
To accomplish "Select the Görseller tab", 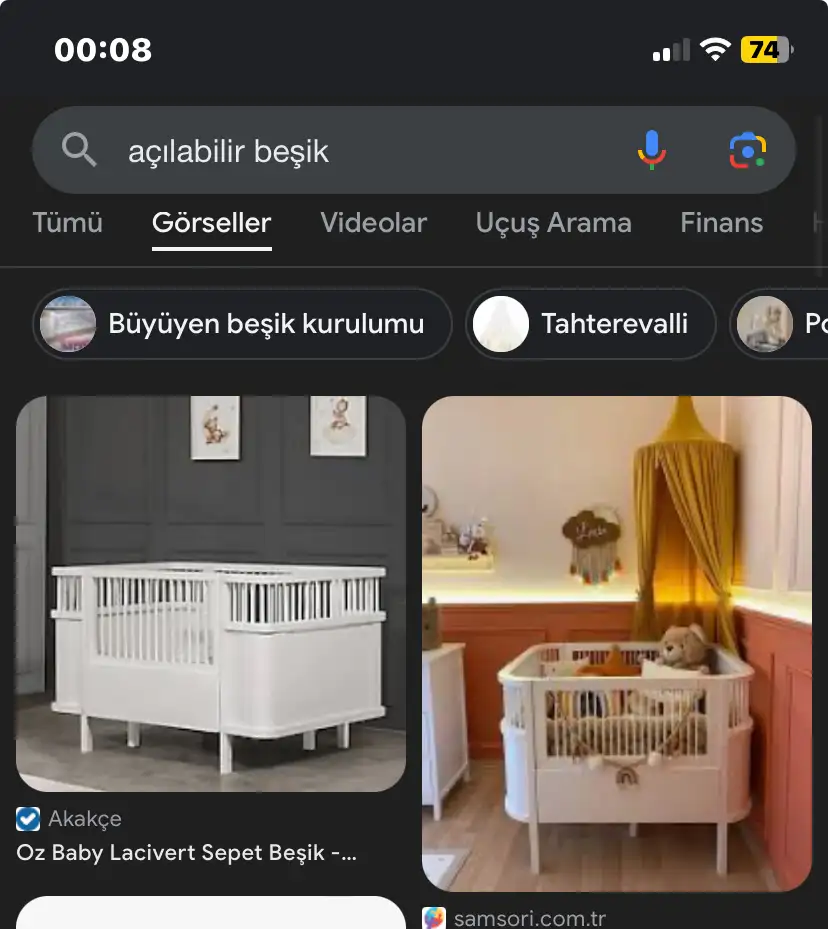I will [x=211, y=223].
